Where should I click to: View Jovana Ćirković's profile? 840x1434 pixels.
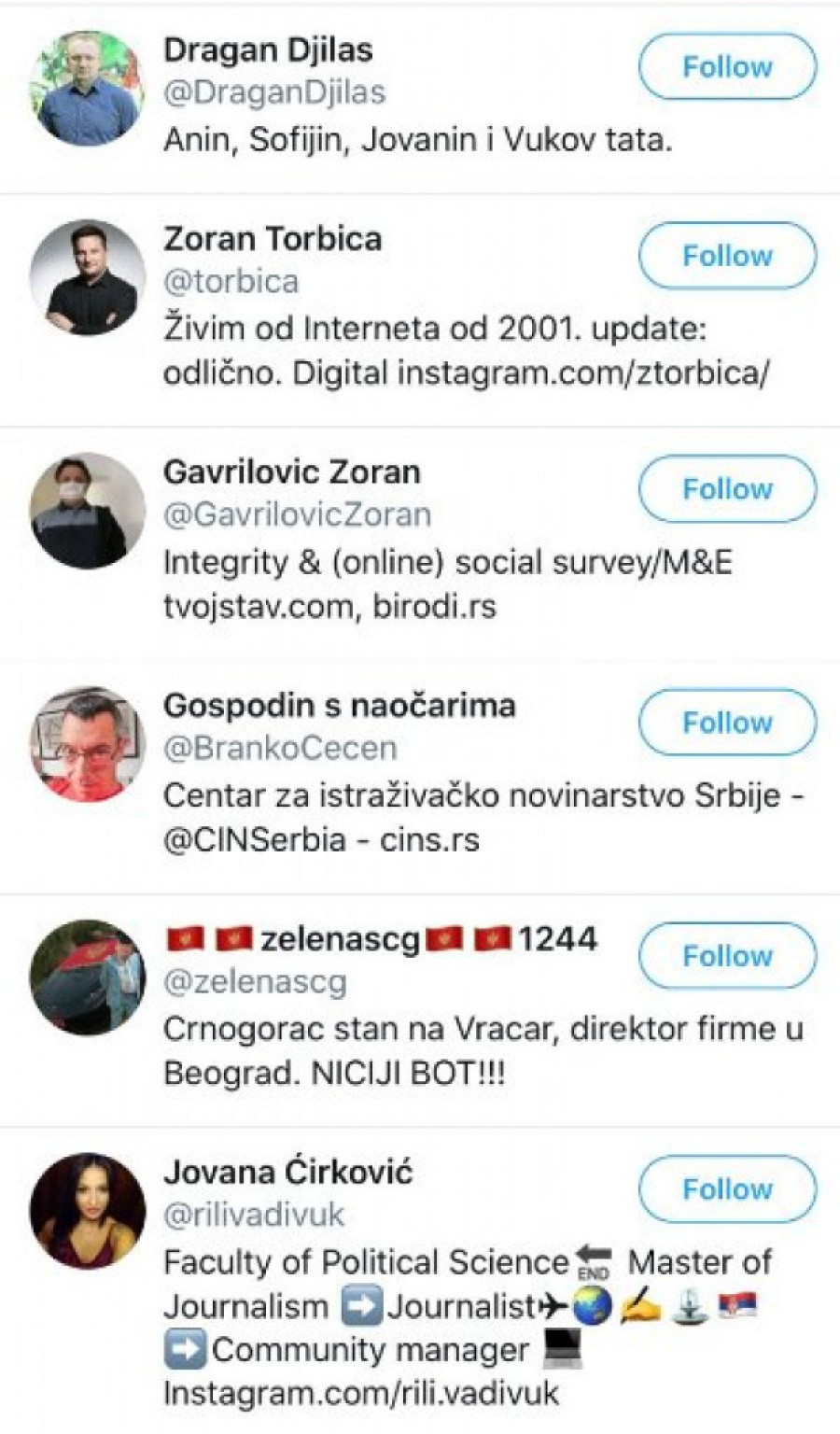pos(287,1173)
